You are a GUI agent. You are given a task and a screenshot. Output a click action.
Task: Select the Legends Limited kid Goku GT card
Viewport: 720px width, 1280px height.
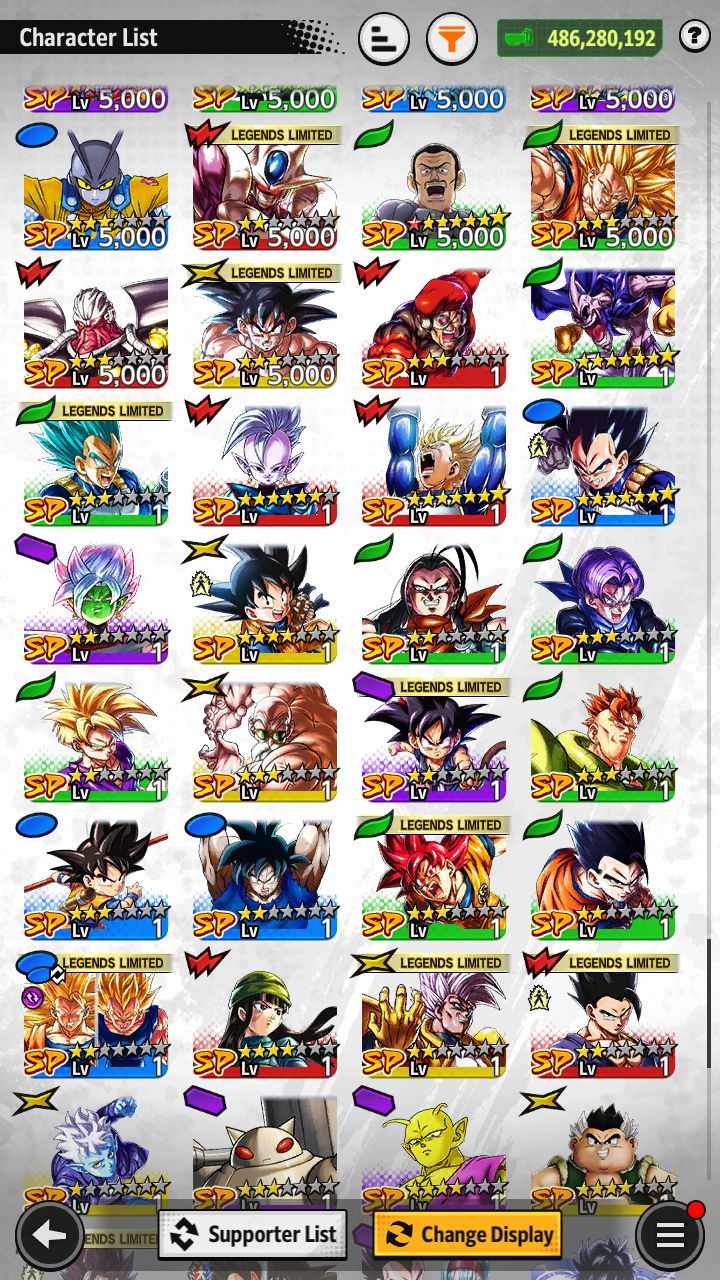point(434,739)
